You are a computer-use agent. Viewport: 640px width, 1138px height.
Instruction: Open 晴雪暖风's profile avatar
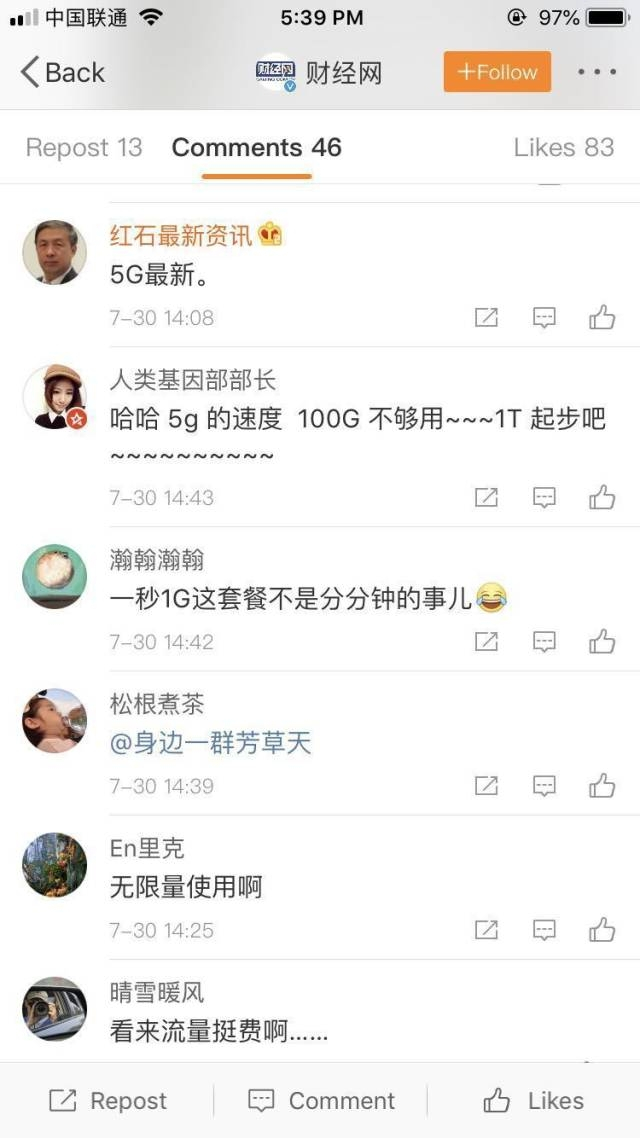tap(54, 1009)
